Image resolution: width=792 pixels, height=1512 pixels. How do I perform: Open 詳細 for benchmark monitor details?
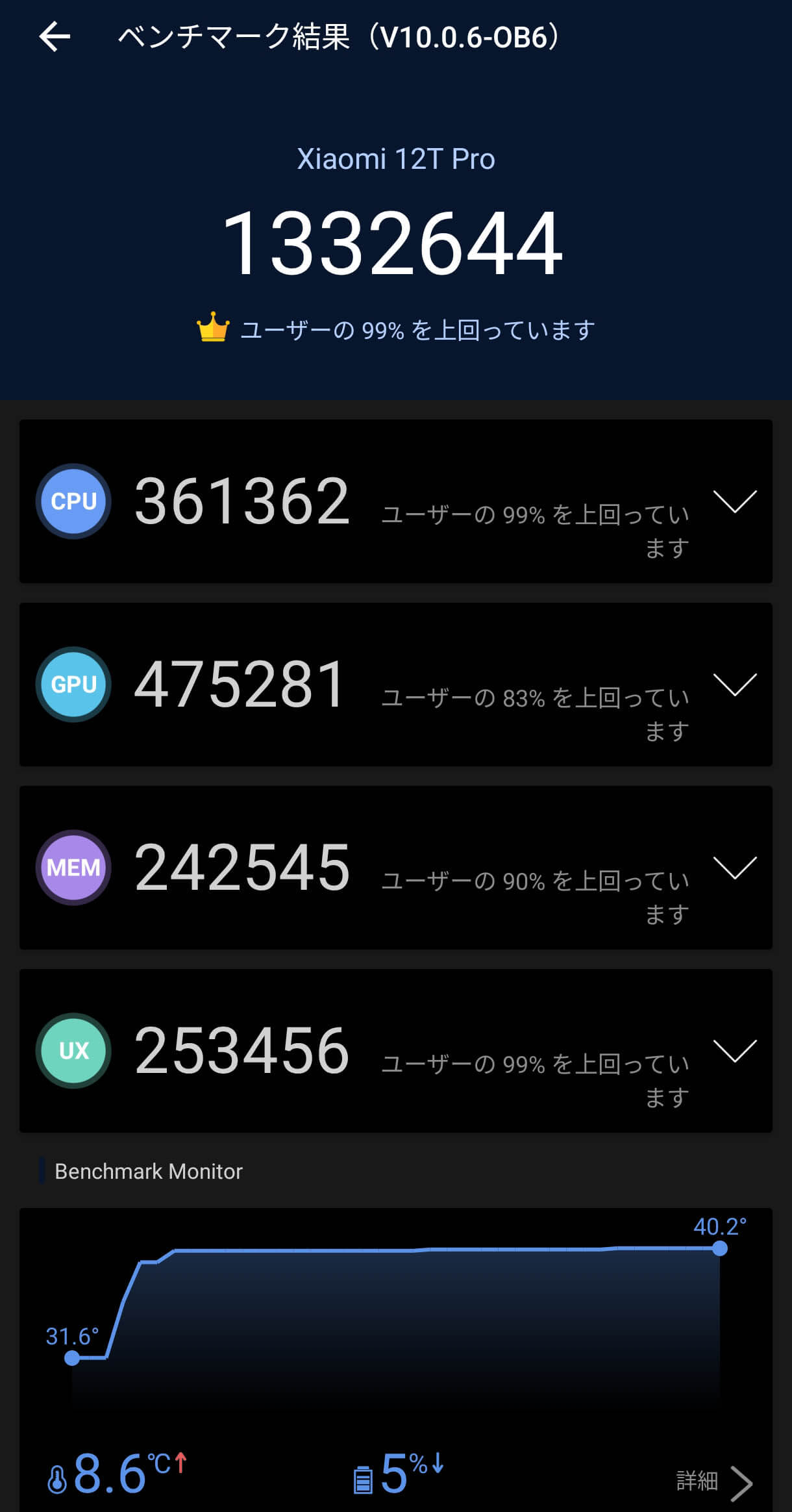coord(714,1483)
